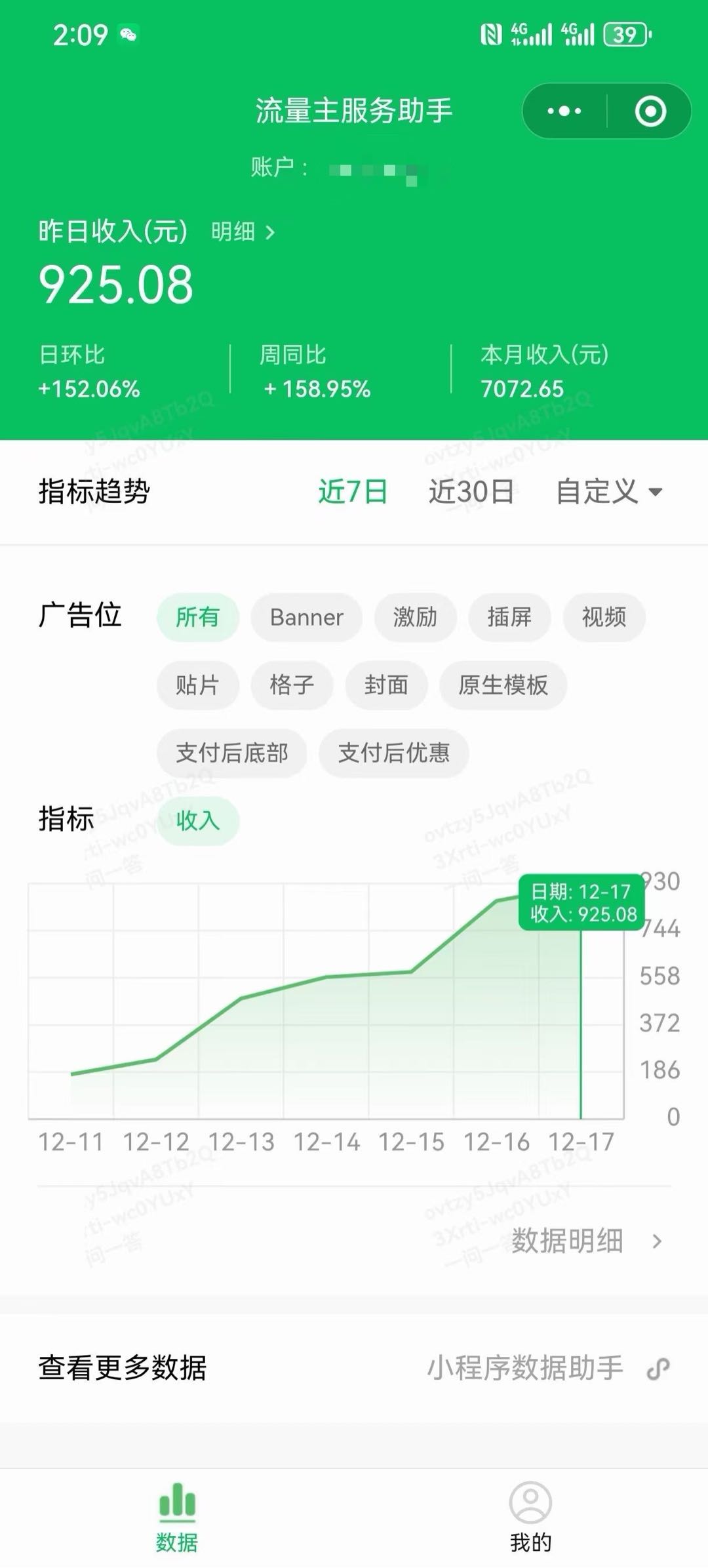This screenshot has width=708, height=1568.
Task: Open the mini program more-options menu
Action: pyautogui.click(x=564, y=111)
